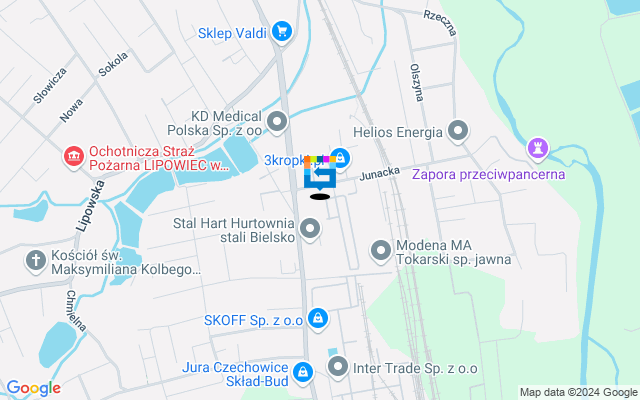Open Ochotnicza Straż Pożarna LIPOWIEC marker

(x=73, y=157)
